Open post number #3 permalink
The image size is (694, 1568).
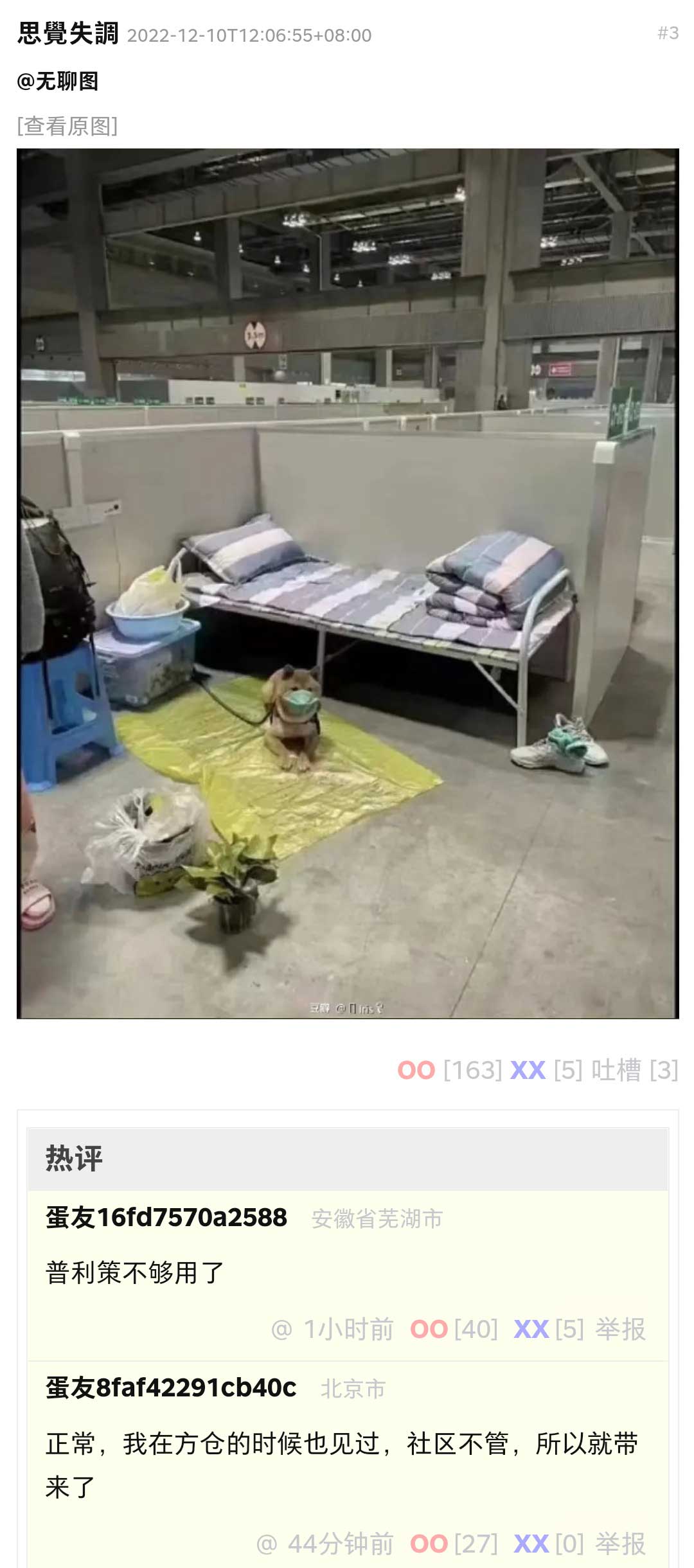click(x=668, y=33)
